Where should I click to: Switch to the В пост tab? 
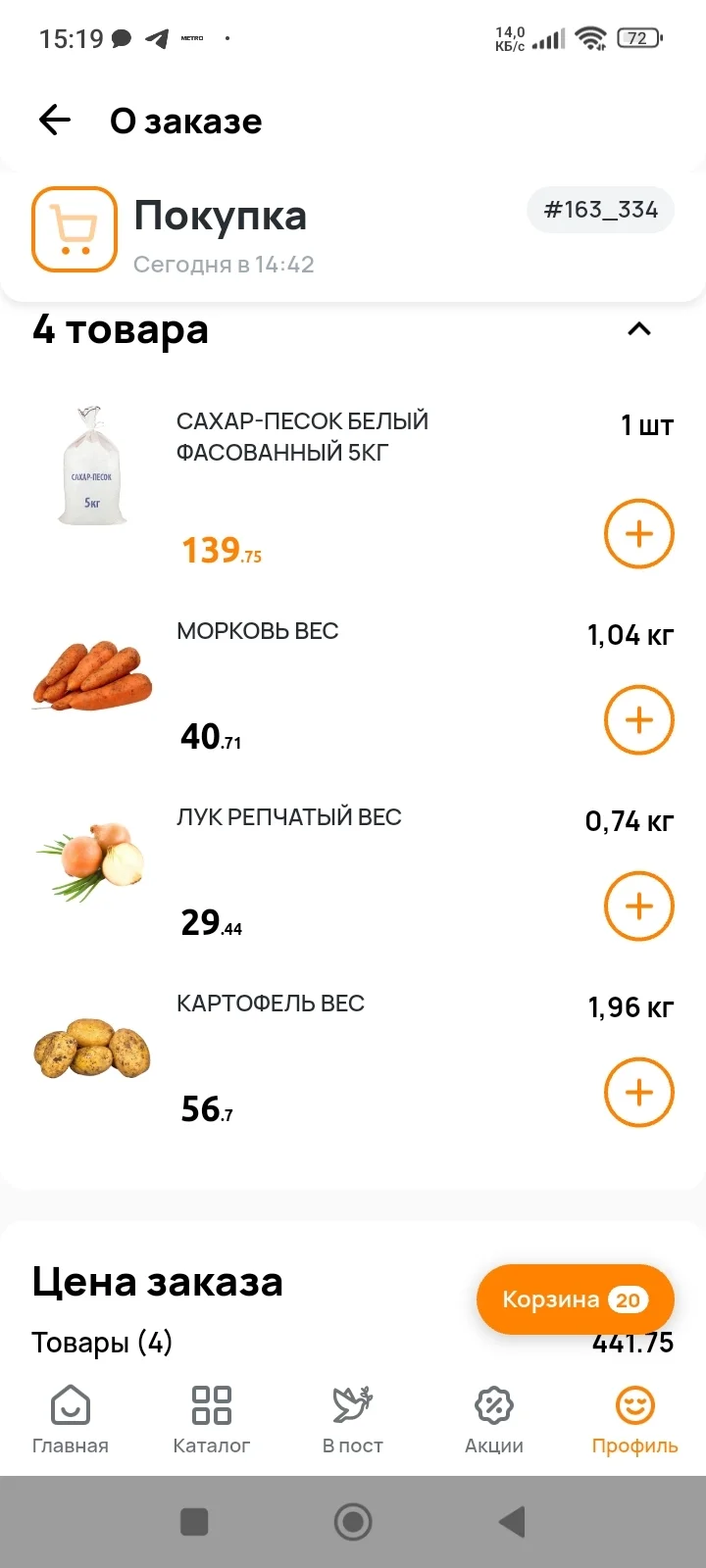coord(353,1419)
